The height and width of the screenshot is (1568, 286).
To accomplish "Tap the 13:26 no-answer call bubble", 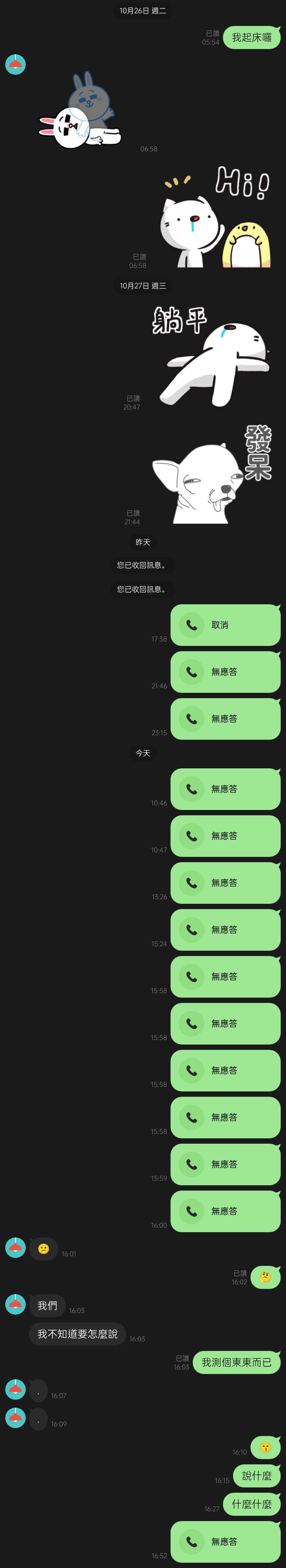I will pos(225,882).
